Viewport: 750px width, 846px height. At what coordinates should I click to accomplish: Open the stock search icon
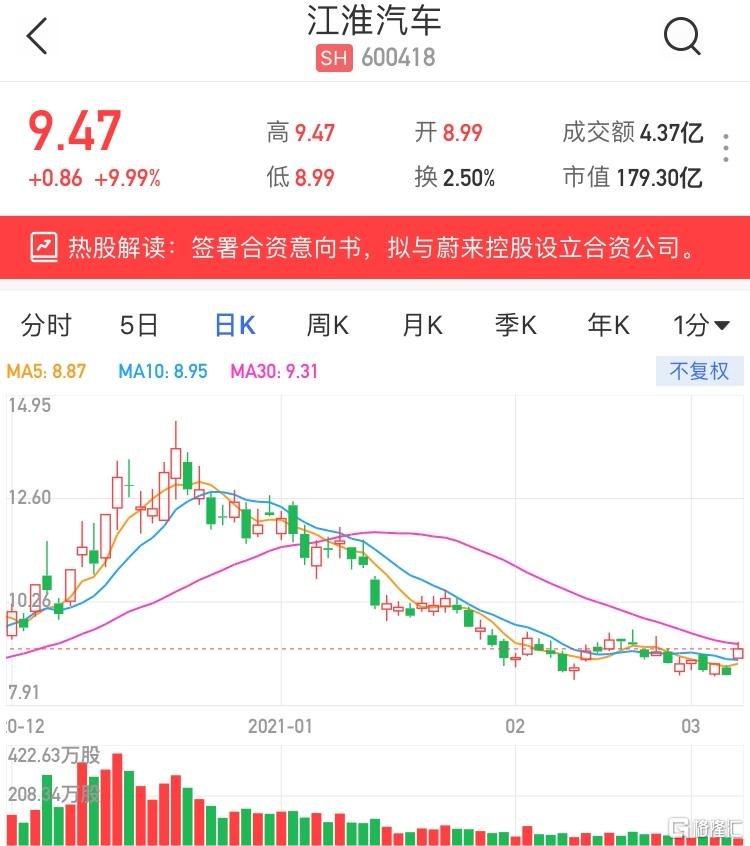coord(682,37)
